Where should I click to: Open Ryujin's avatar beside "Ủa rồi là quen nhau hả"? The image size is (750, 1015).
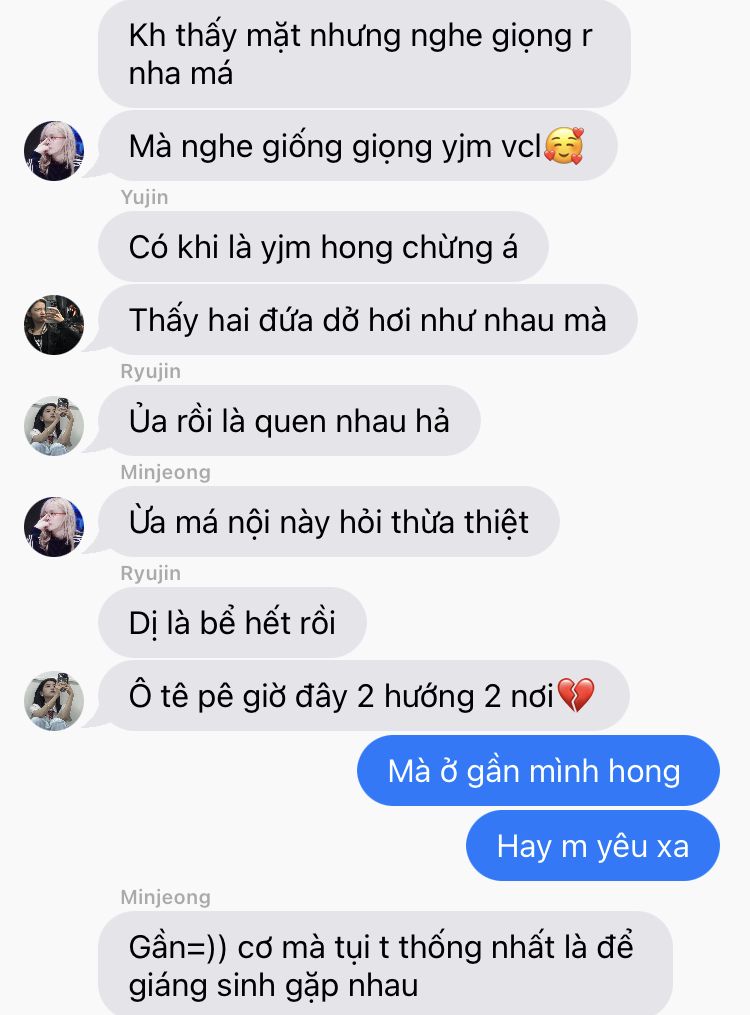click(54, 426)
